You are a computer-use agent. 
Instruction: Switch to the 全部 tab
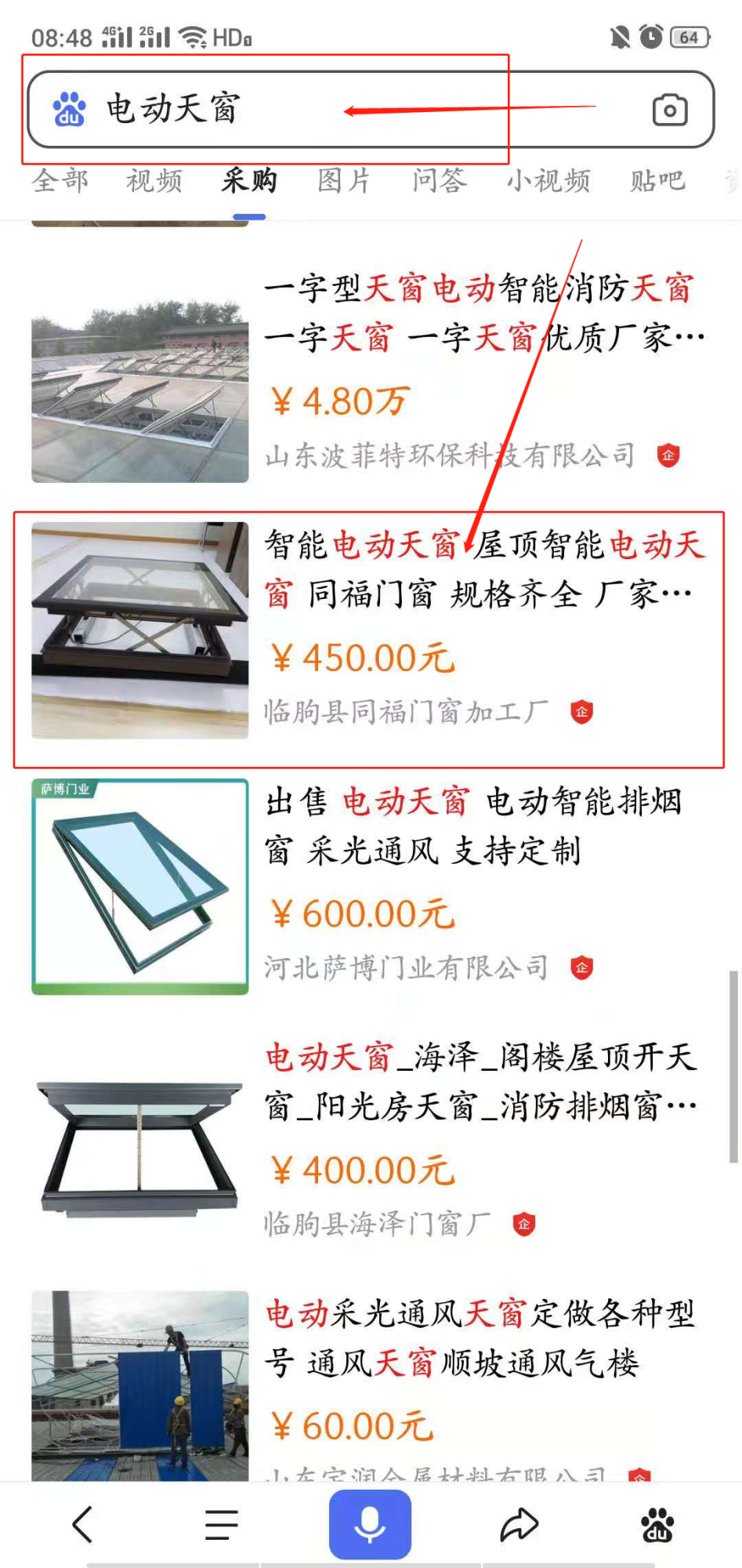(x=60, y=180)
